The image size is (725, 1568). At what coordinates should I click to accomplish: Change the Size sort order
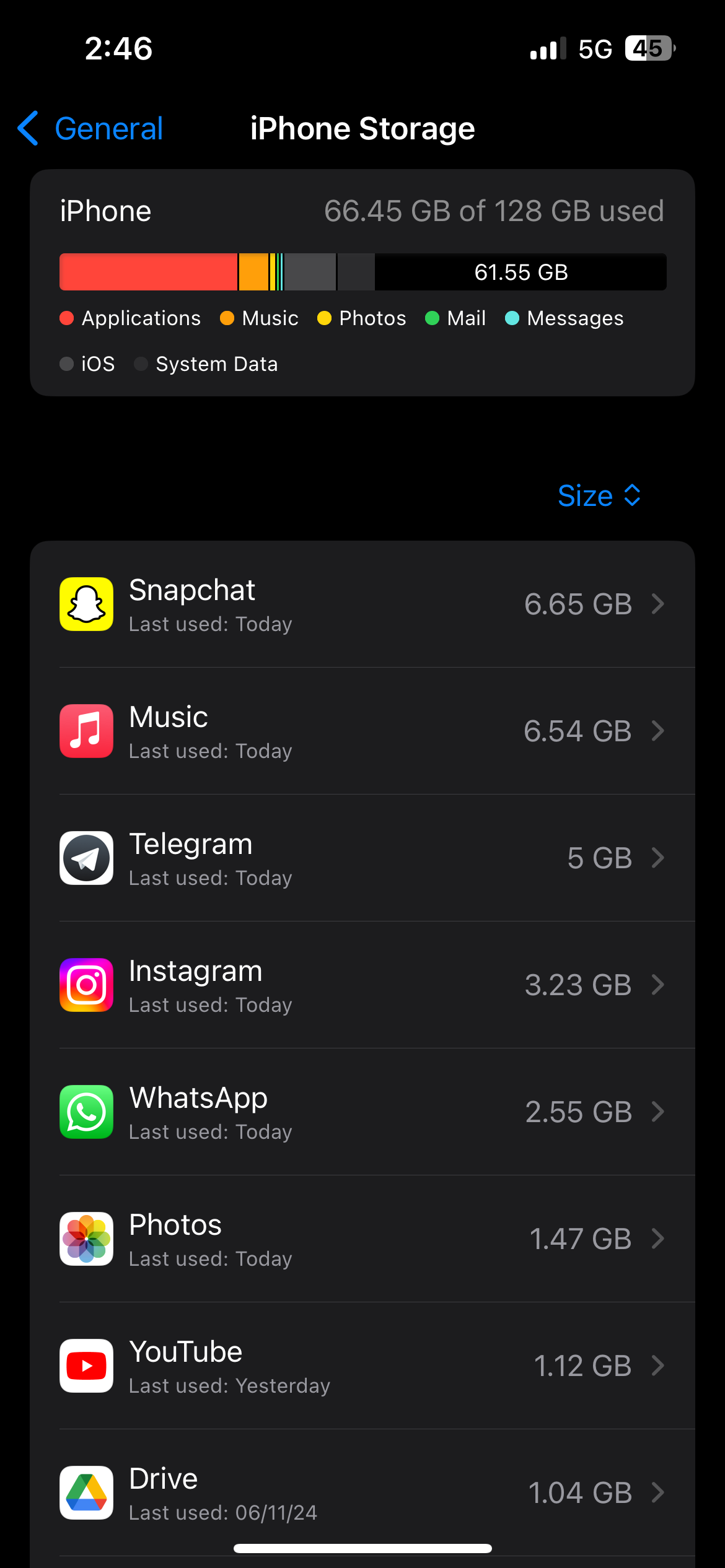(599, 495)
